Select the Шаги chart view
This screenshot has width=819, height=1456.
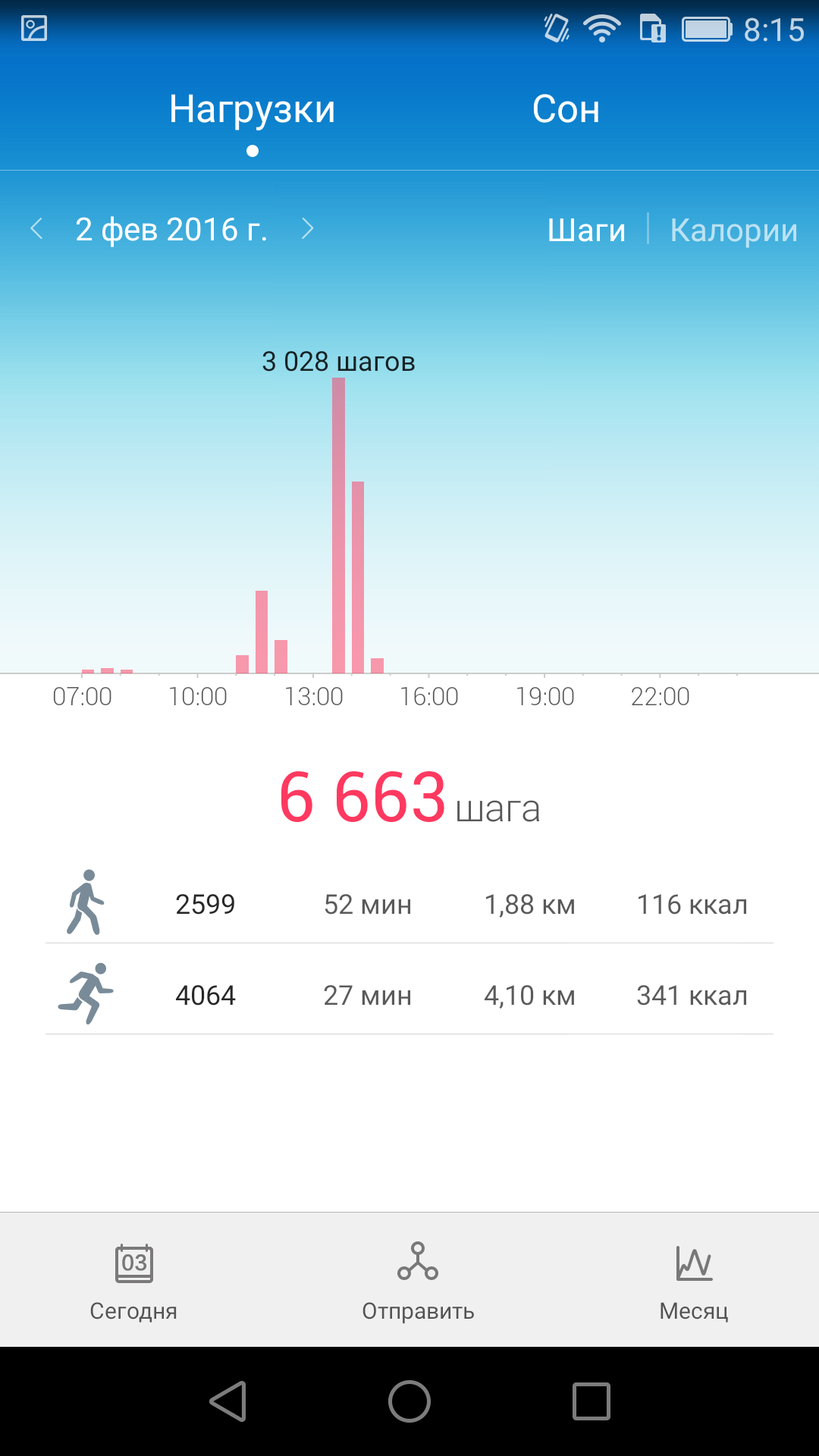(x=586, y=230)
